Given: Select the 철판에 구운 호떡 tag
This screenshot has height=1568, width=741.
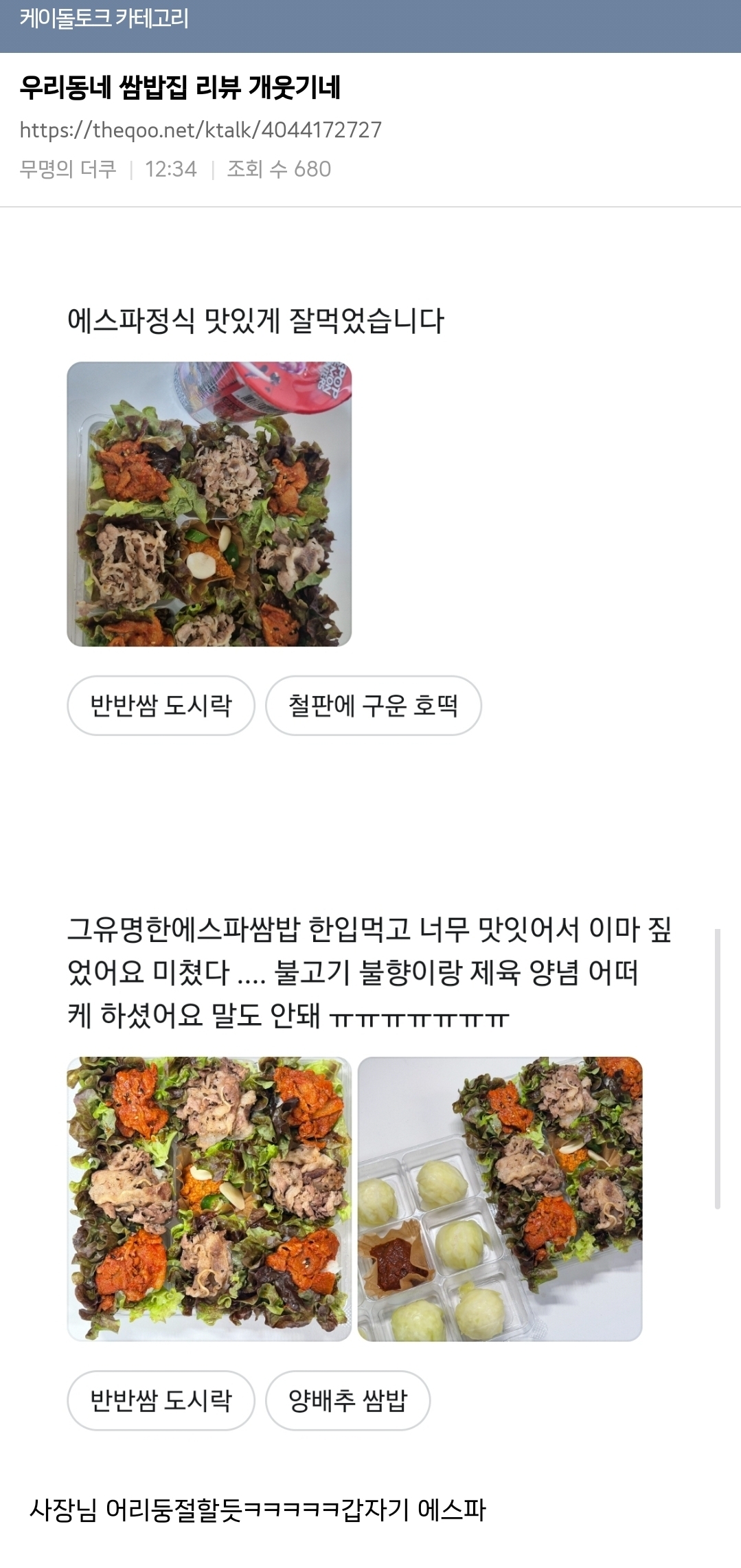Looking at the screenshot, I should (374, 705).
